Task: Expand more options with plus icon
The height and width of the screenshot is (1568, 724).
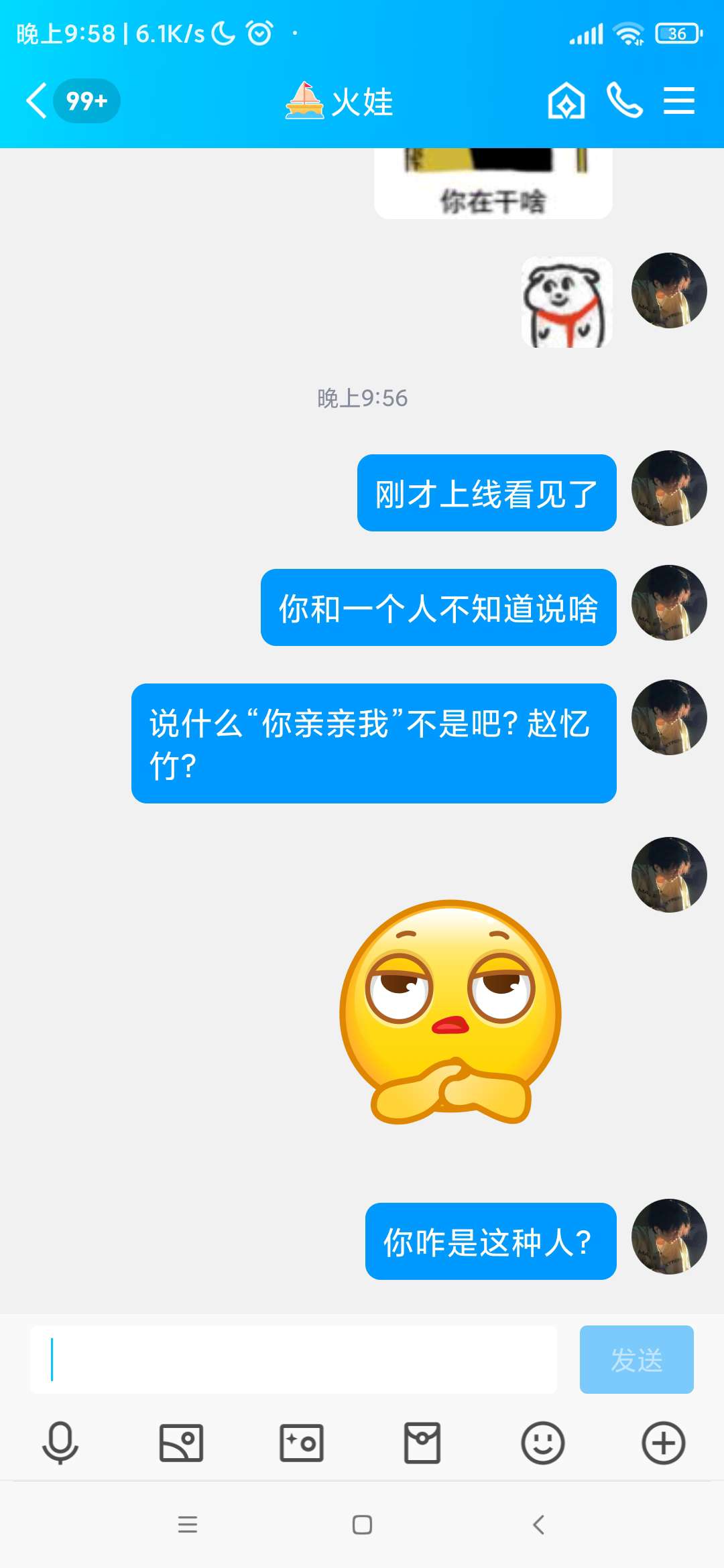Action: [x=663, y=1443]
